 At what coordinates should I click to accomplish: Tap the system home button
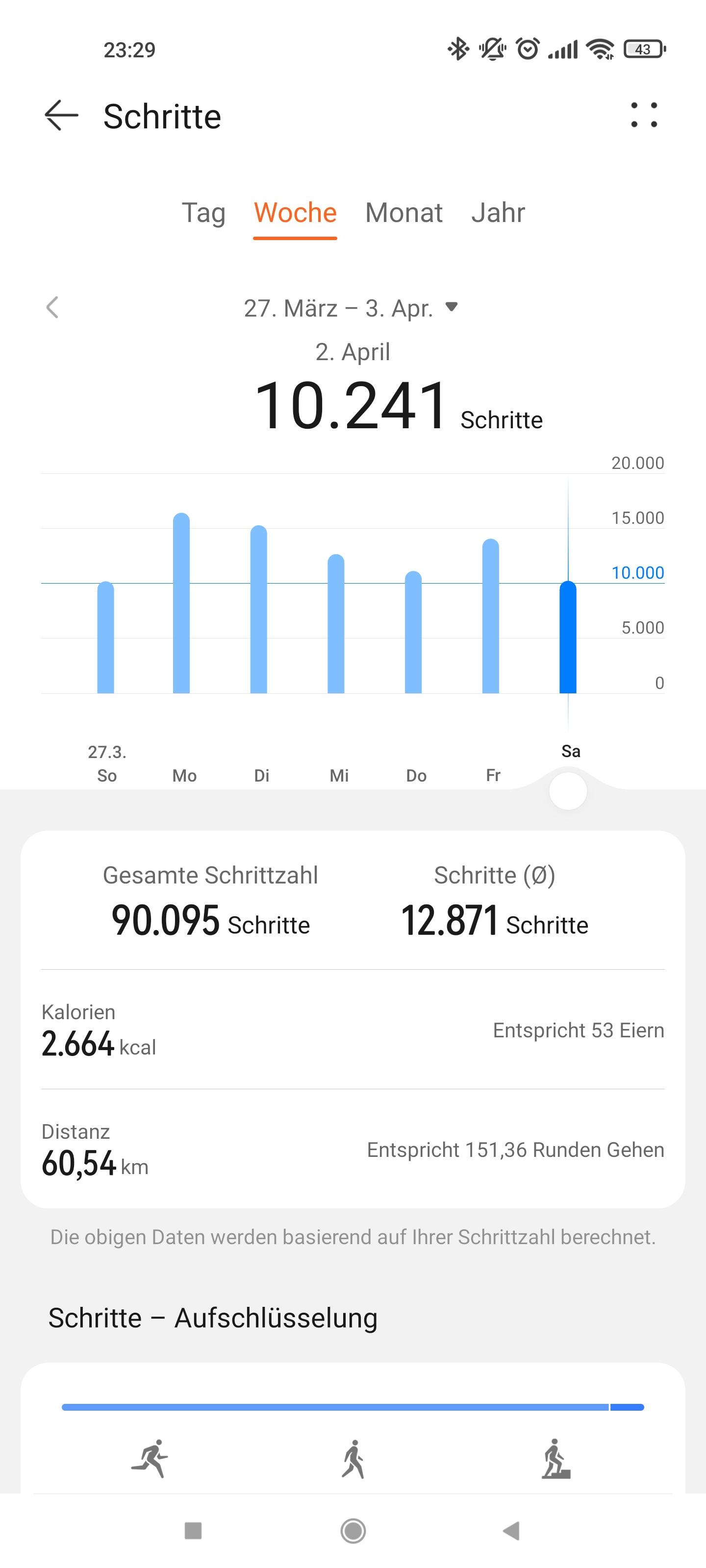353,1530
